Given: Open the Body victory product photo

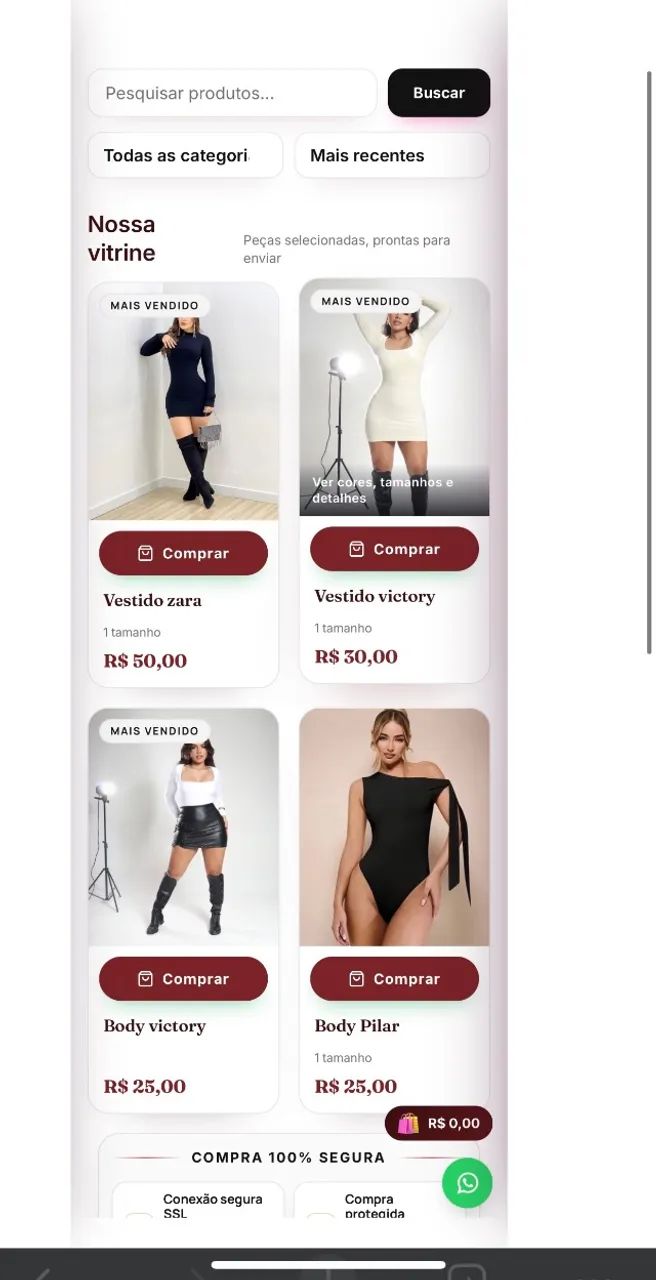Looking at the screenshot, I should coord(183,827).
